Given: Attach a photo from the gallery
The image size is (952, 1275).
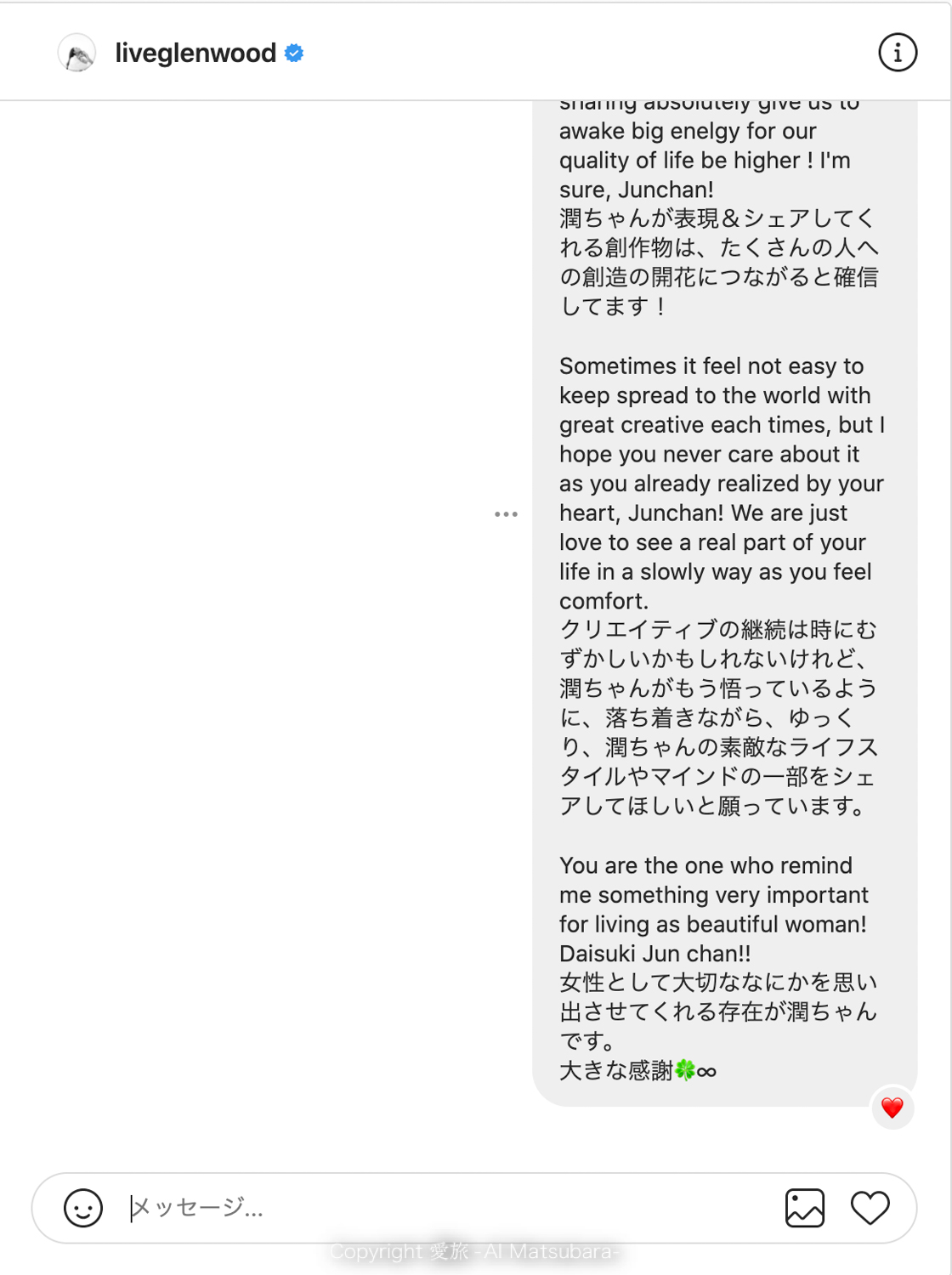Looking at the screenshot, I should click(x=804, y=1208).
